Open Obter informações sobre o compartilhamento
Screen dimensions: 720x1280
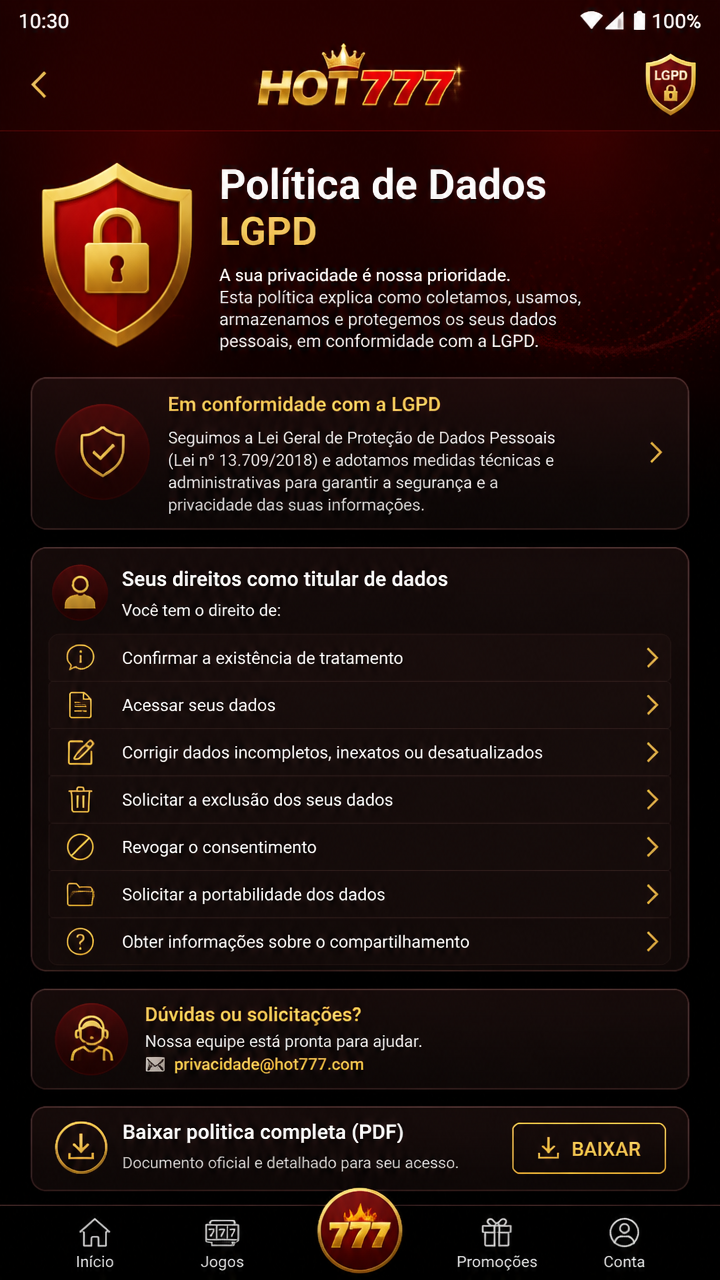coord(360,942)
